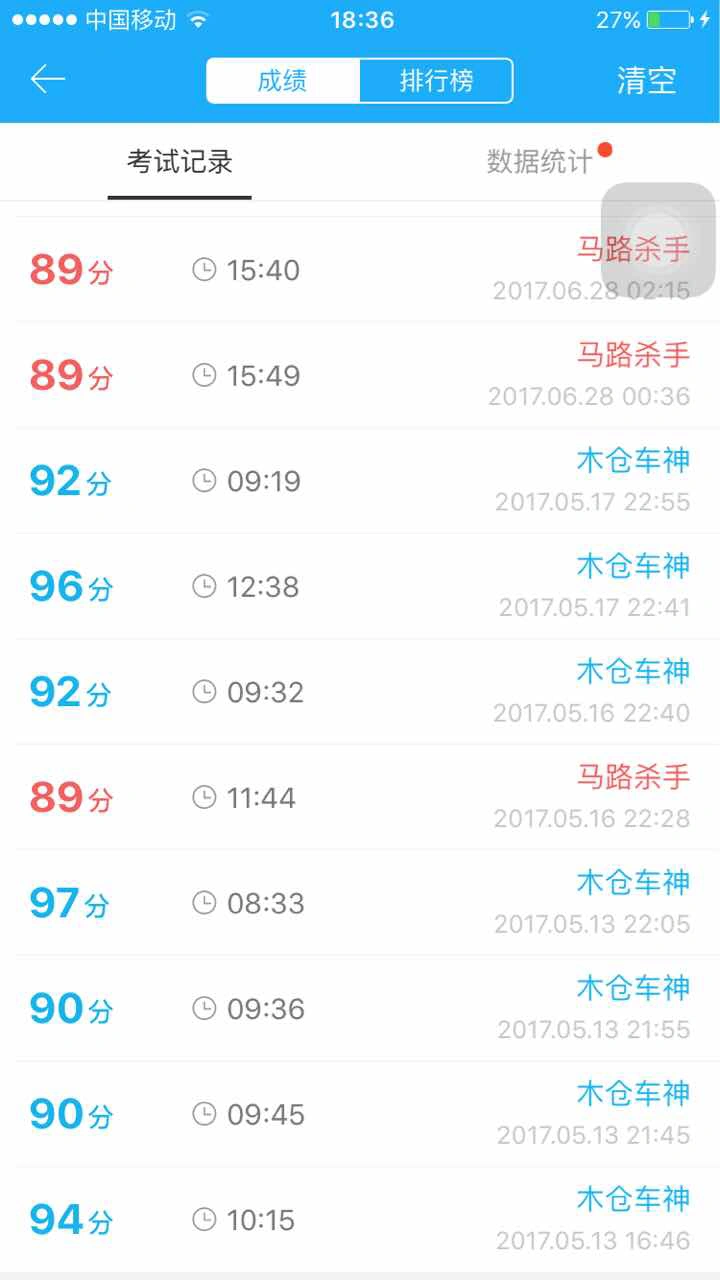Switch to the 排行榜 segment
Image resolution: width=720 pixels, height=1280 pixels.
click(x=436, y=81)
